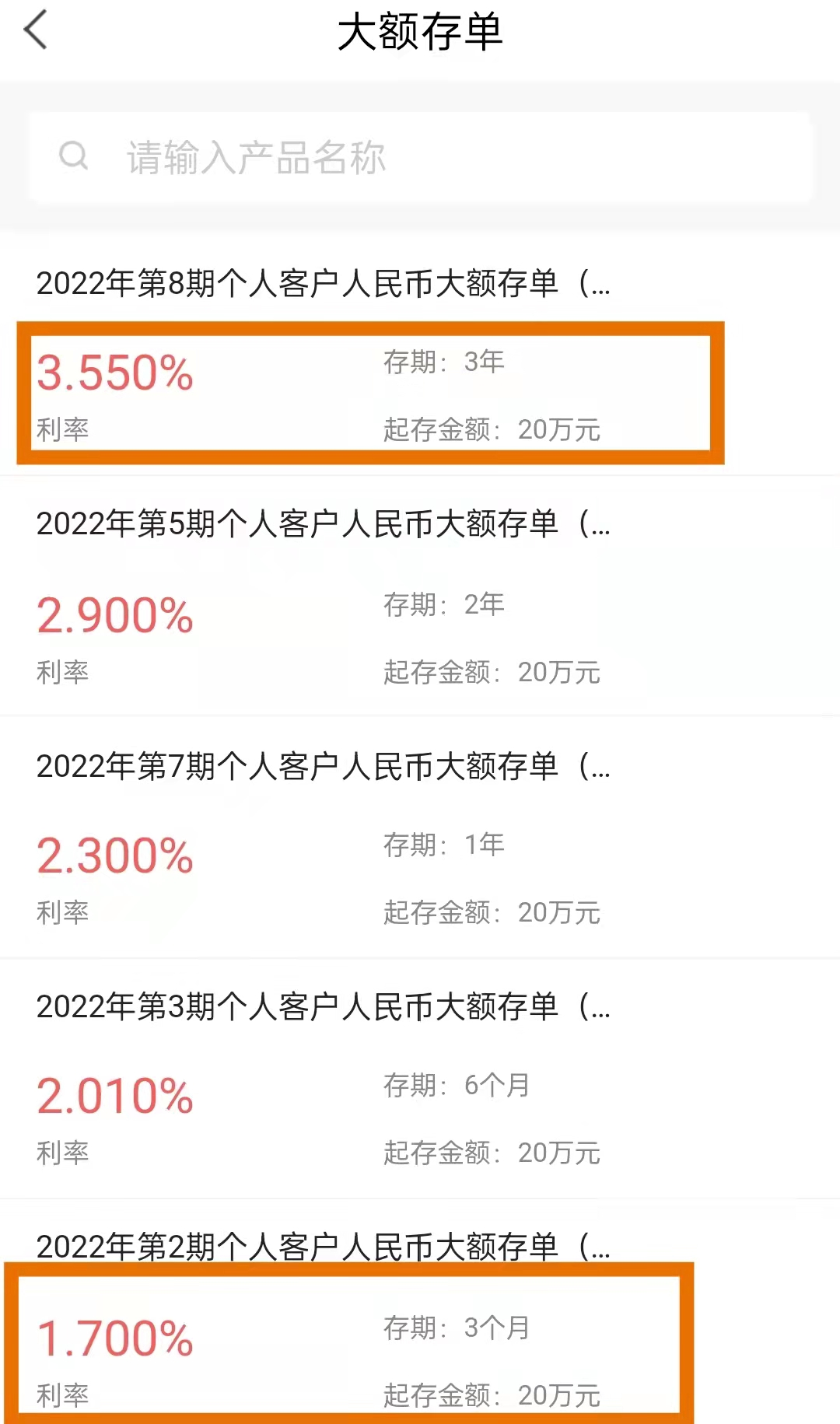This screenshot has height=1424, width=840.
Task: Open the 2022年第2期 3-month deposit product
Action: coord(420,1312)
